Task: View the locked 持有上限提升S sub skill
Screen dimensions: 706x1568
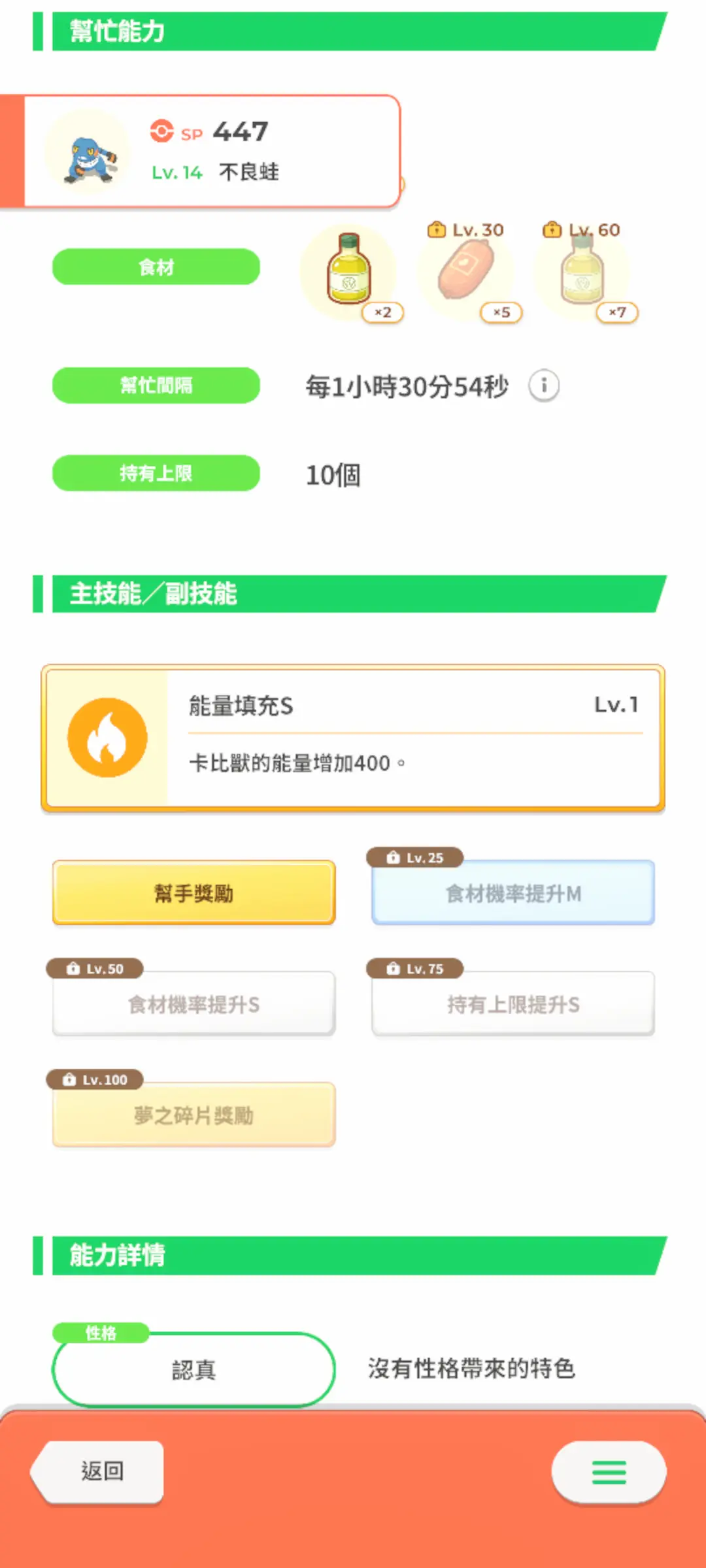Action: [x=513, y=1004]
